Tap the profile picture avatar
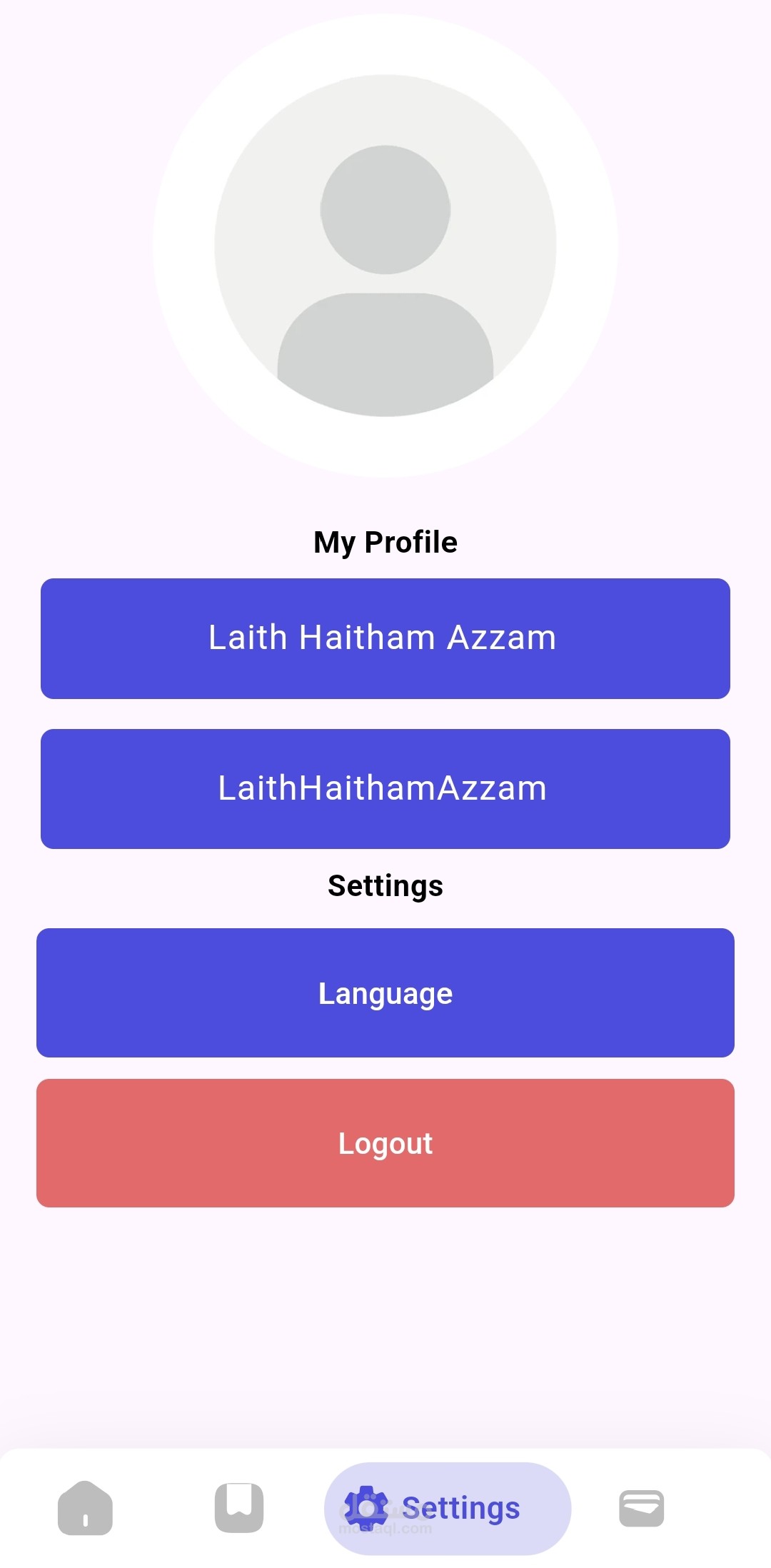This screenshot has width=771, height=1568. point(385,246)
